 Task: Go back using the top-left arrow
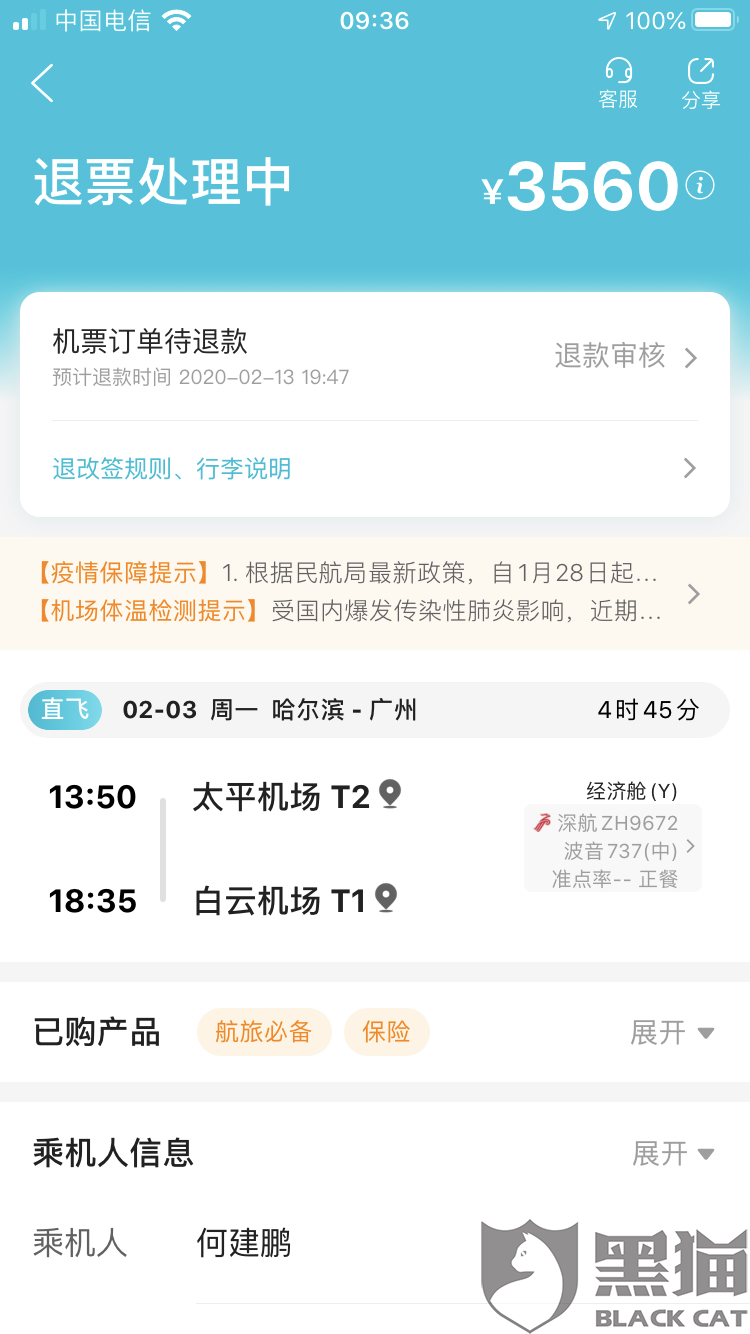coord(42,83)
